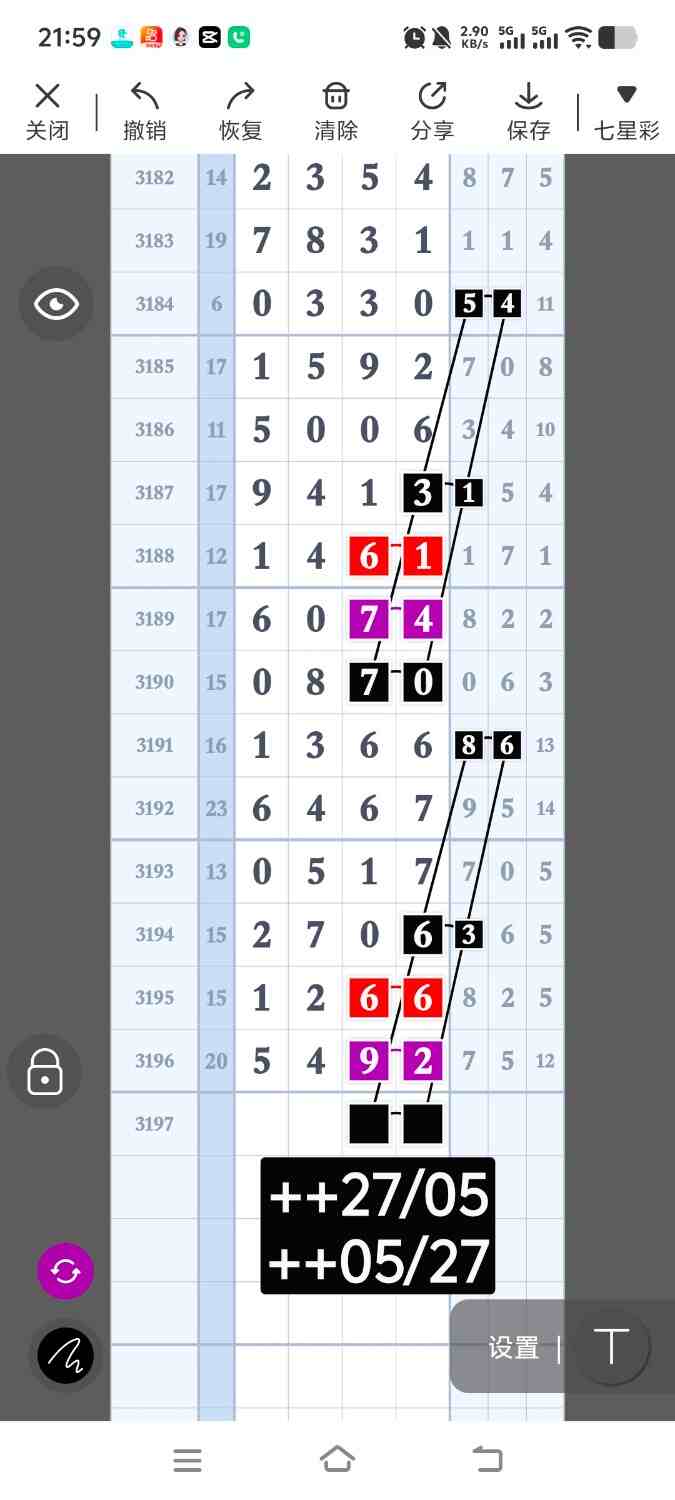
Task: Open 设置 settings
Action: tap(514, 1347)
